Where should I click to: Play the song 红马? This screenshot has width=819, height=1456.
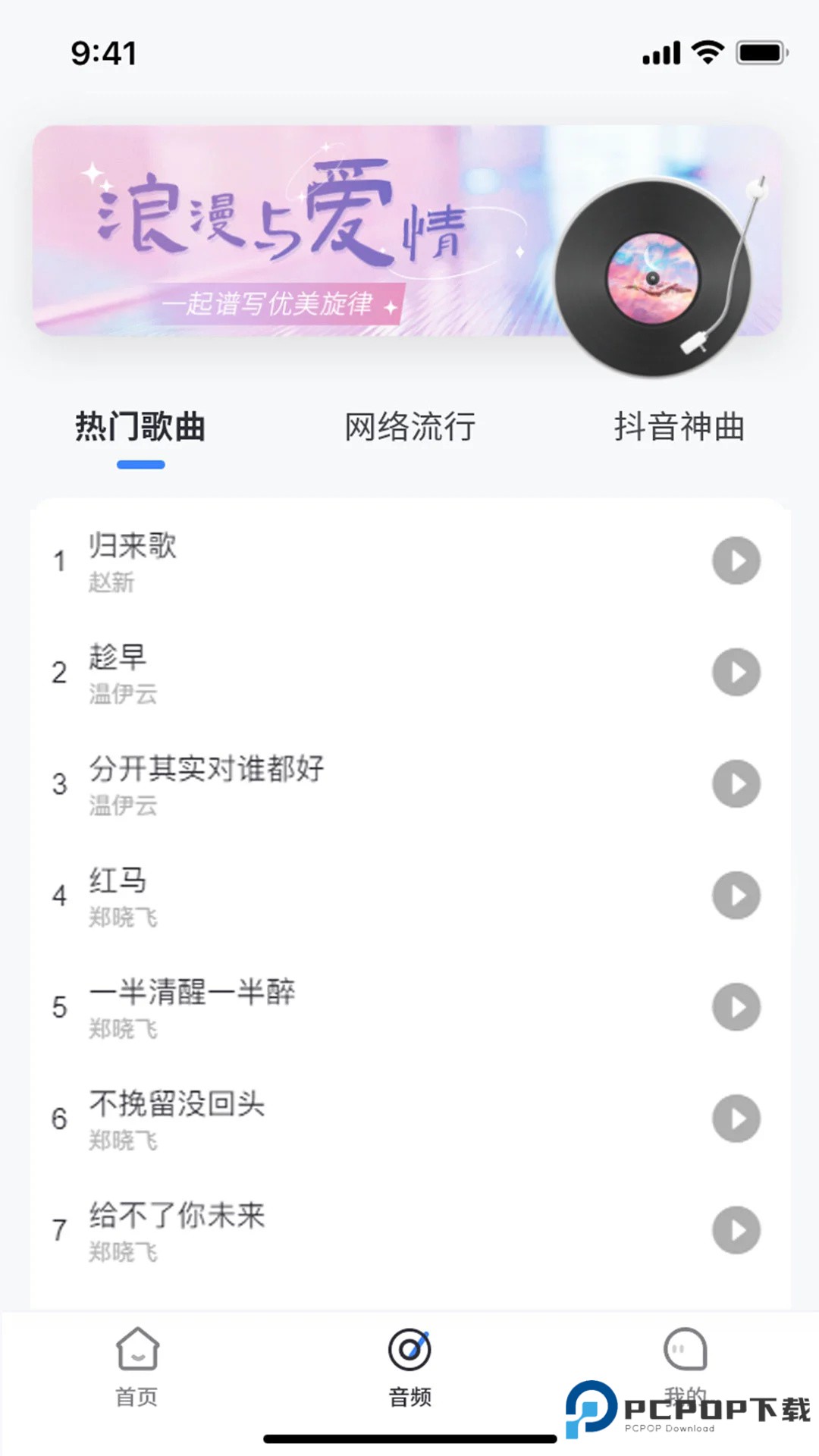point(735,896)
